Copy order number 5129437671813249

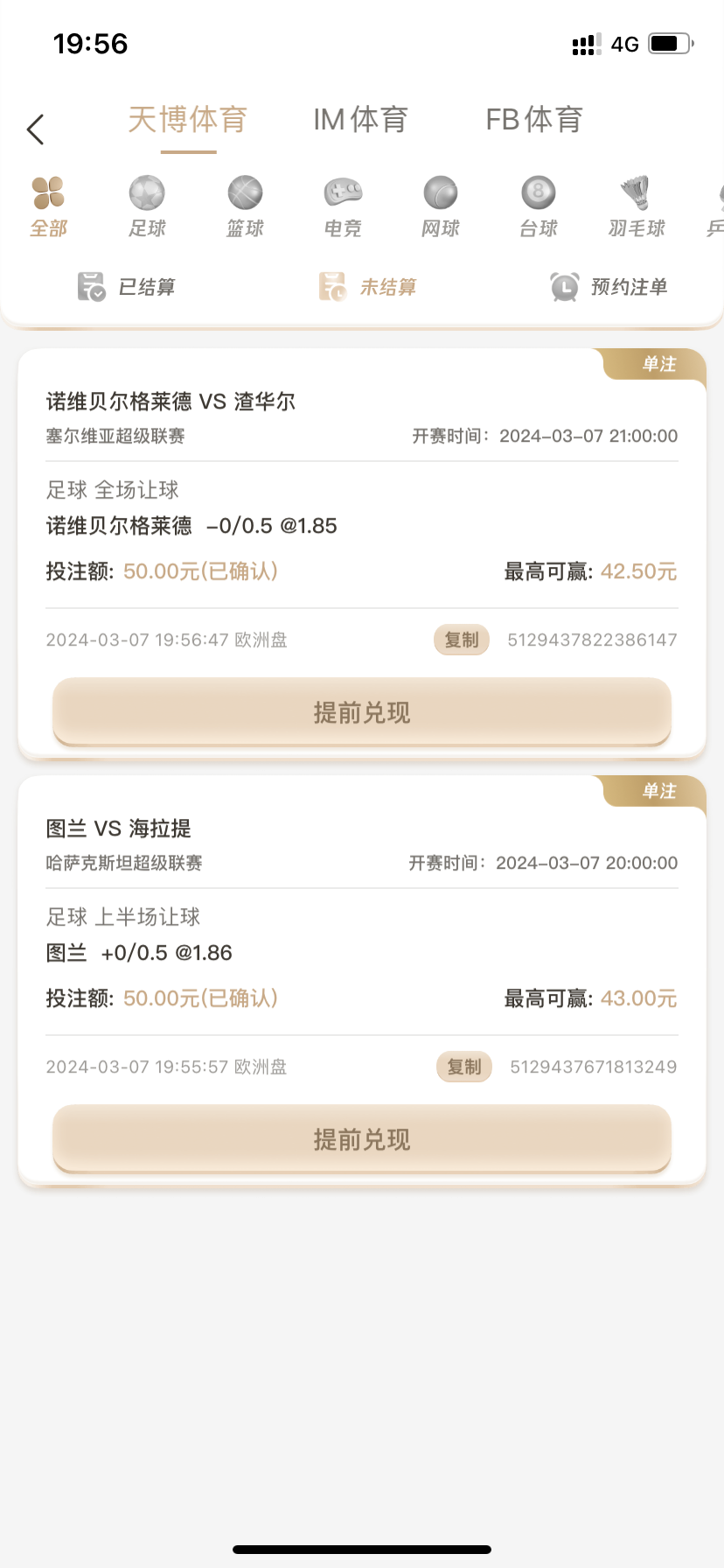464,1067
